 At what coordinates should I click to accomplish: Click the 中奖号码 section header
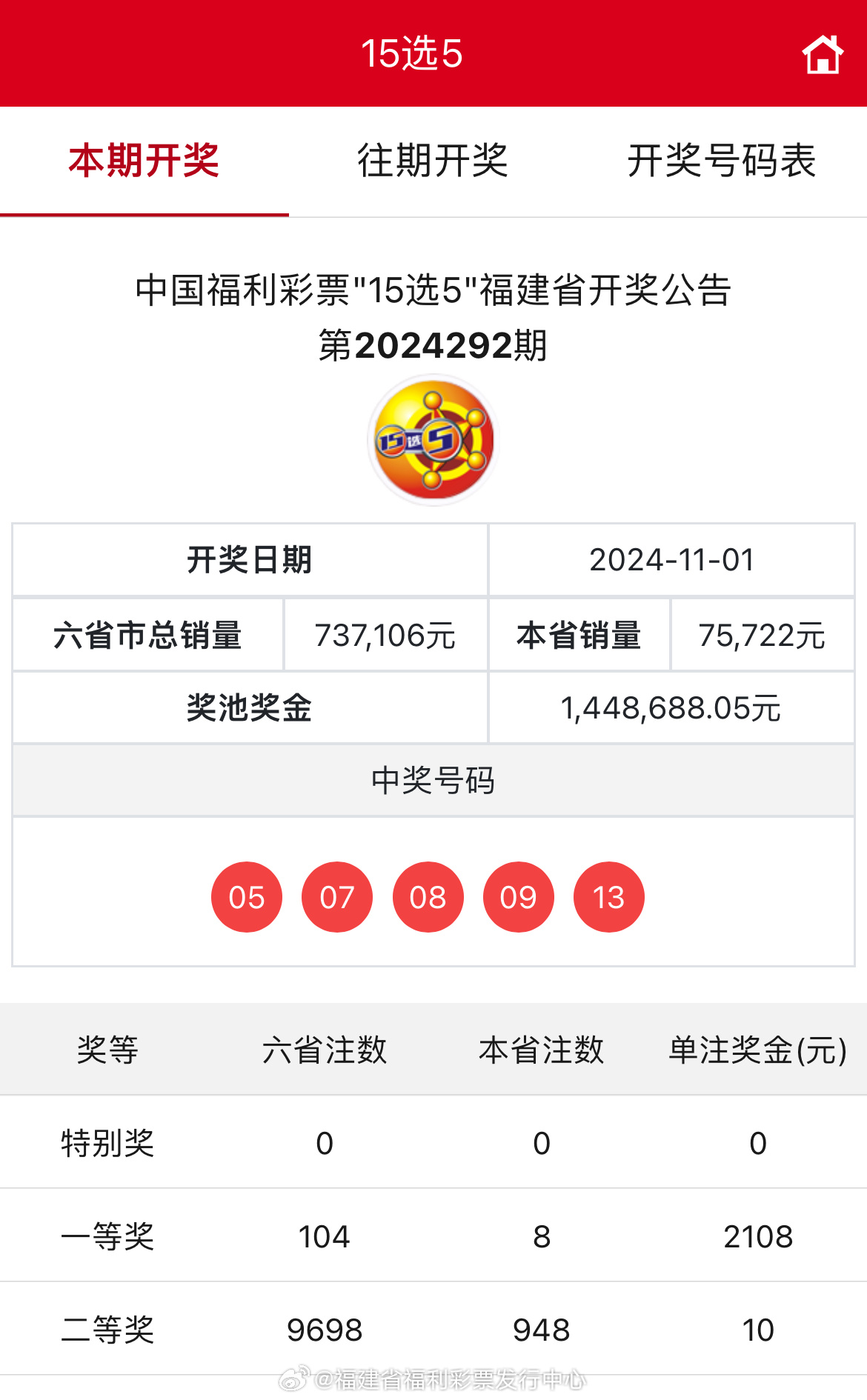click(x=433, y=780)
